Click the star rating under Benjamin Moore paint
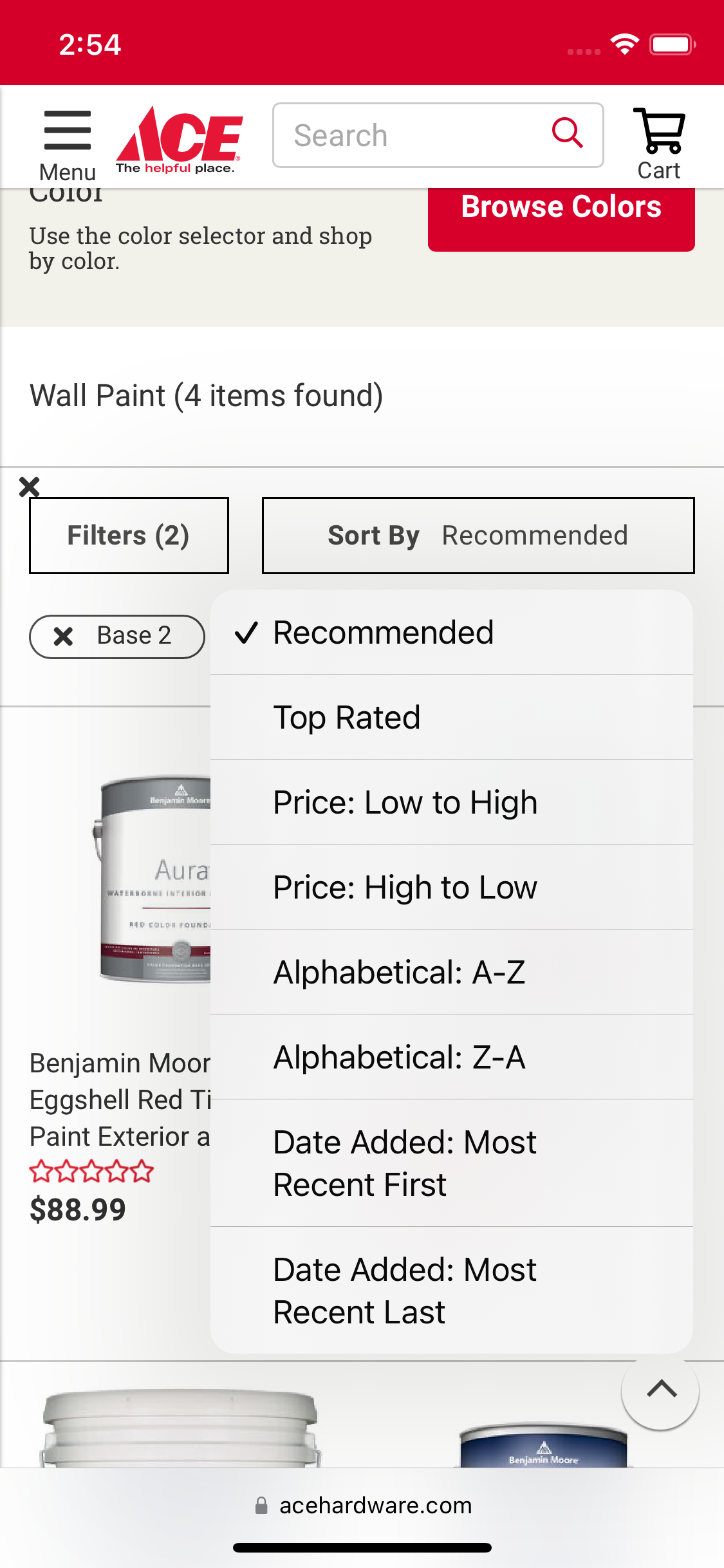 [x=90, y=1170]
